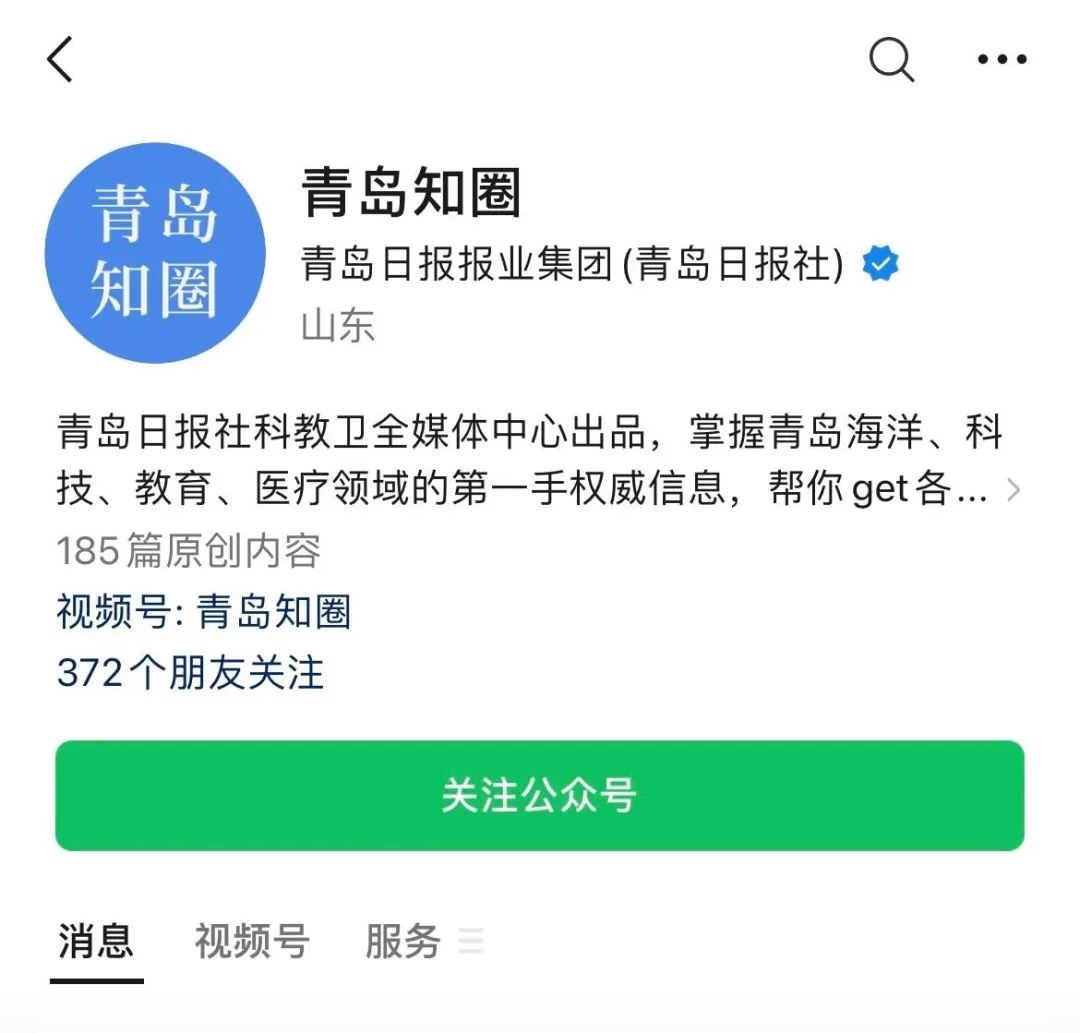1080x1033 pixels.
Task: Switch to the 消息 tab
Action: pos(96,942)
